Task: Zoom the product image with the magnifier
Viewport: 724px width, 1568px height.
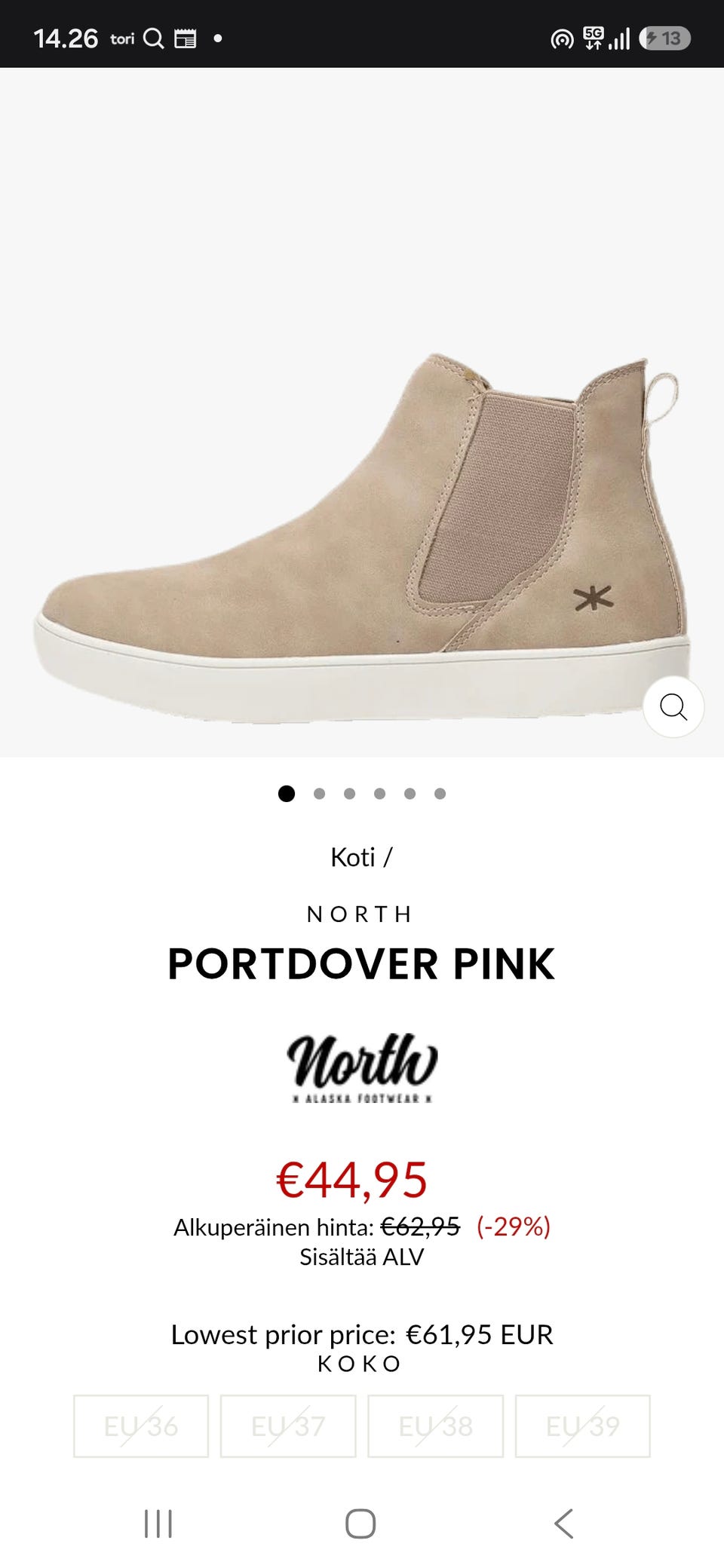Action: 673,707
